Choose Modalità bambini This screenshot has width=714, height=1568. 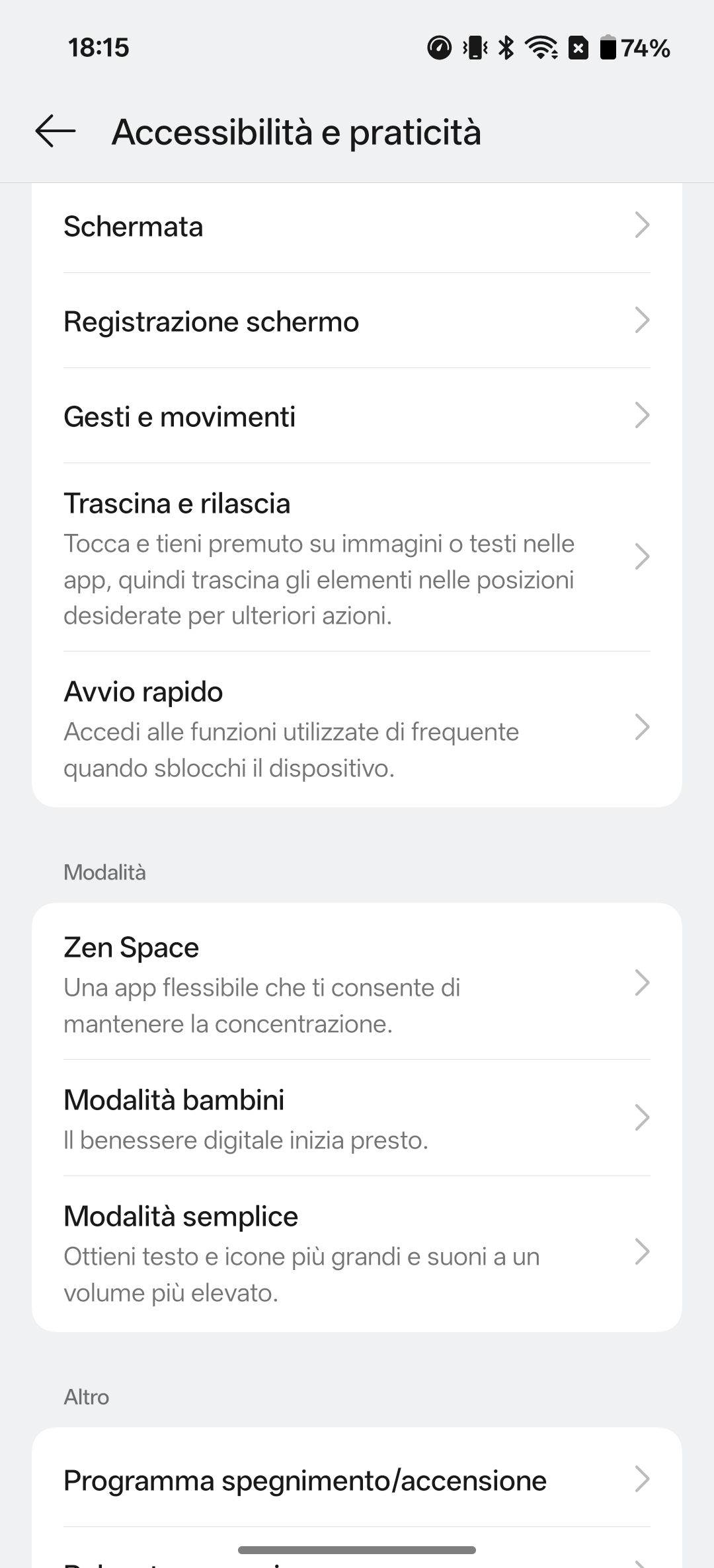coord(357,1118)
